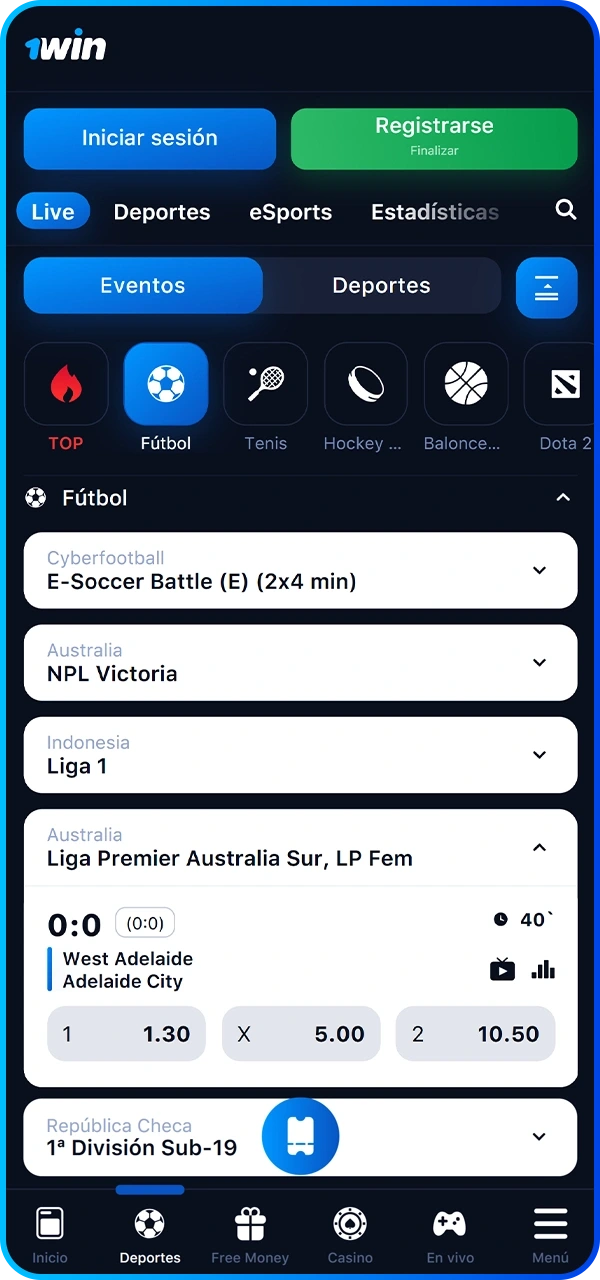Collapse the Fútbol section header
Viewport: 600px width, 1280px height.
(563, 498)
